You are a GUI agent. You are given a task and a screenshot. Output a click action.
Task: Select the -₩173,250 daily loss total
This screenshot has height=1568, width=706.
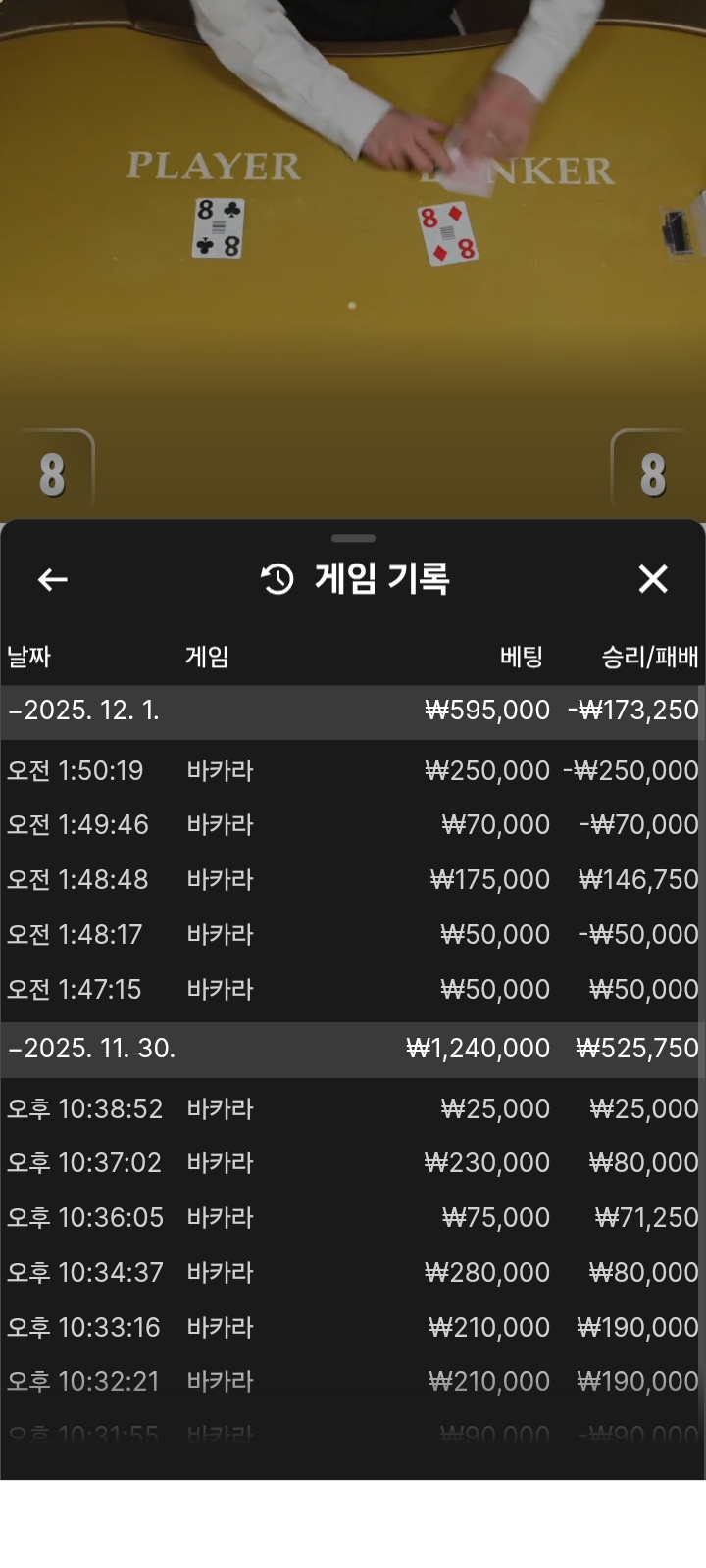[x=633, y=710]
